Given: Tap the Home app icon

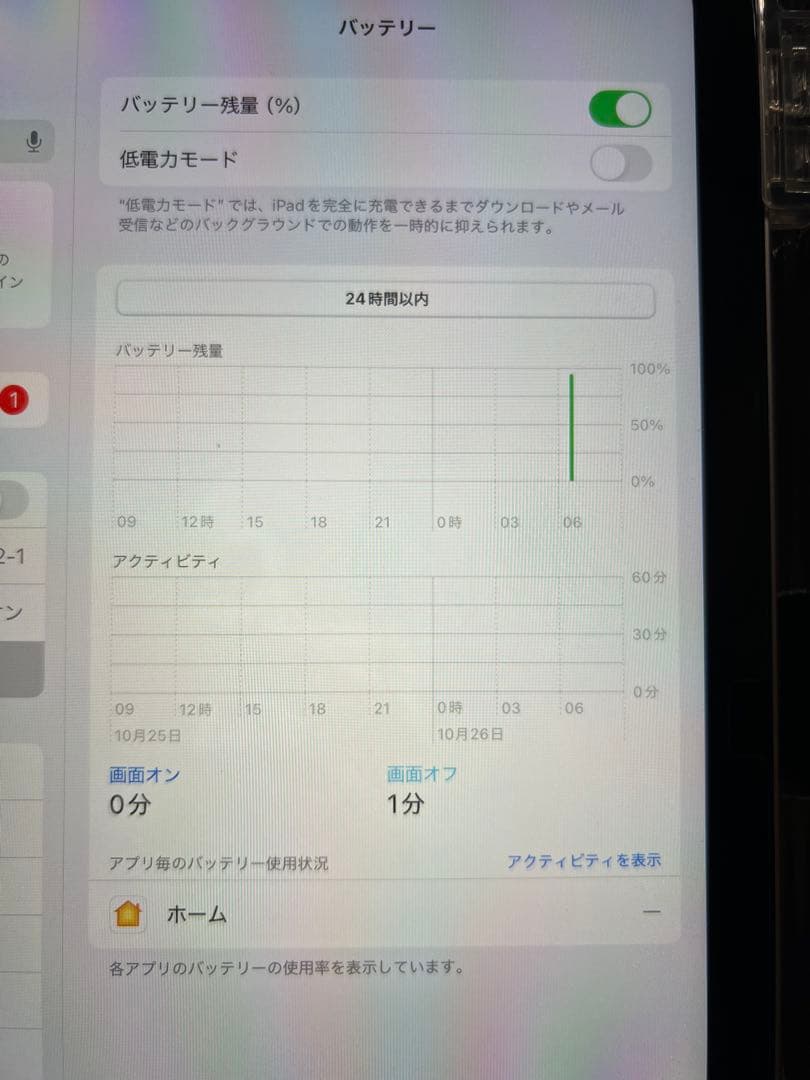Looking at the screenshot, I should tap(131, 912).
